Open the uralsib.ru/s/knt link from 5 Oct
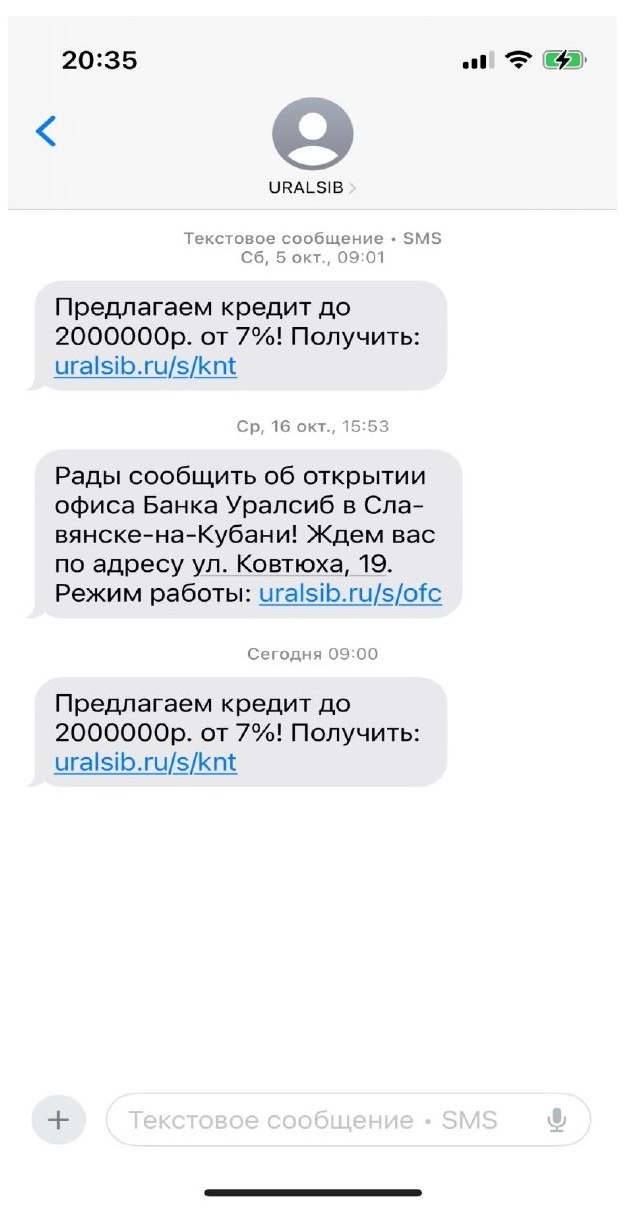Image resolution: width=633 pixels, height=1217 pixels. 145,366
